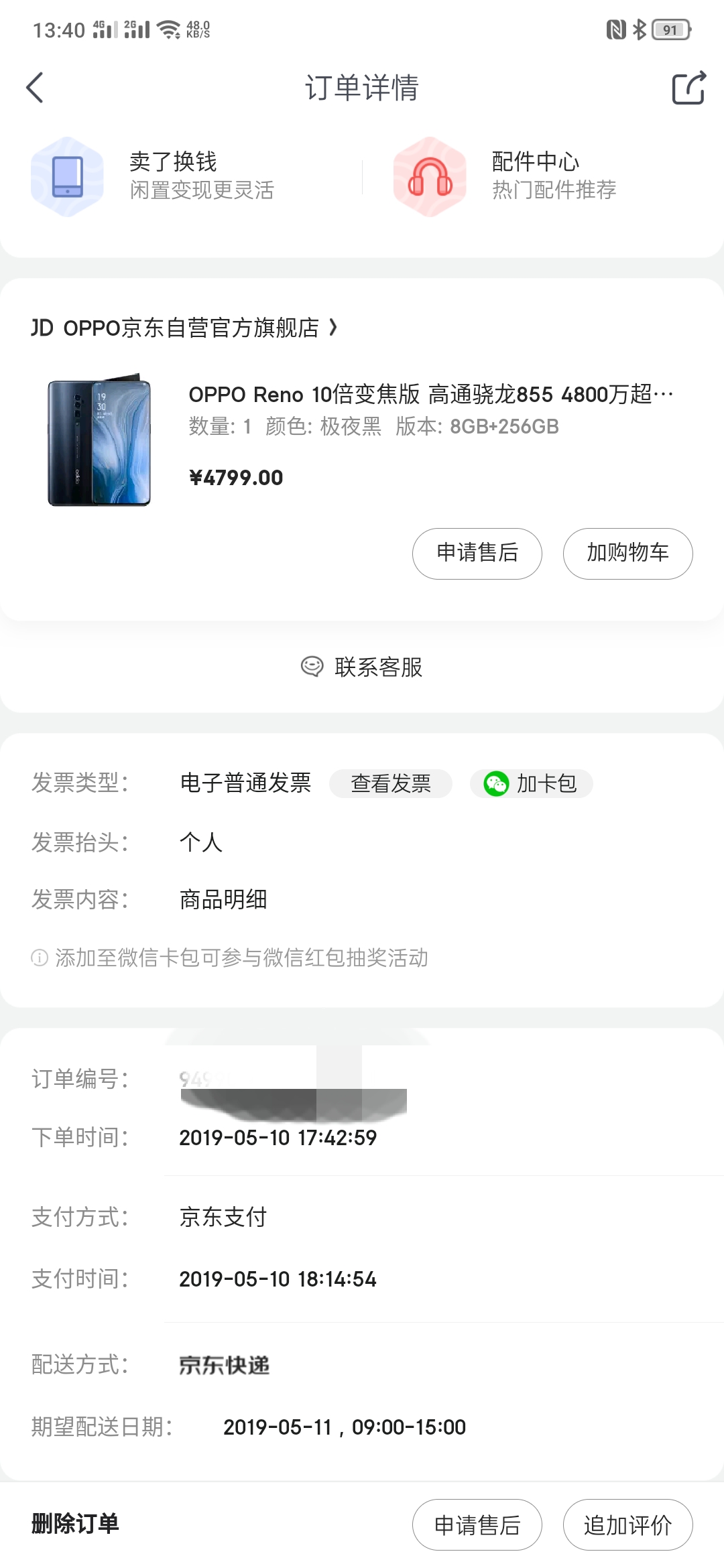Screen dimensions: 724x1568
Task: Tap 申请售后 in the bottom bar
Action: click(x=477, y=1524)
